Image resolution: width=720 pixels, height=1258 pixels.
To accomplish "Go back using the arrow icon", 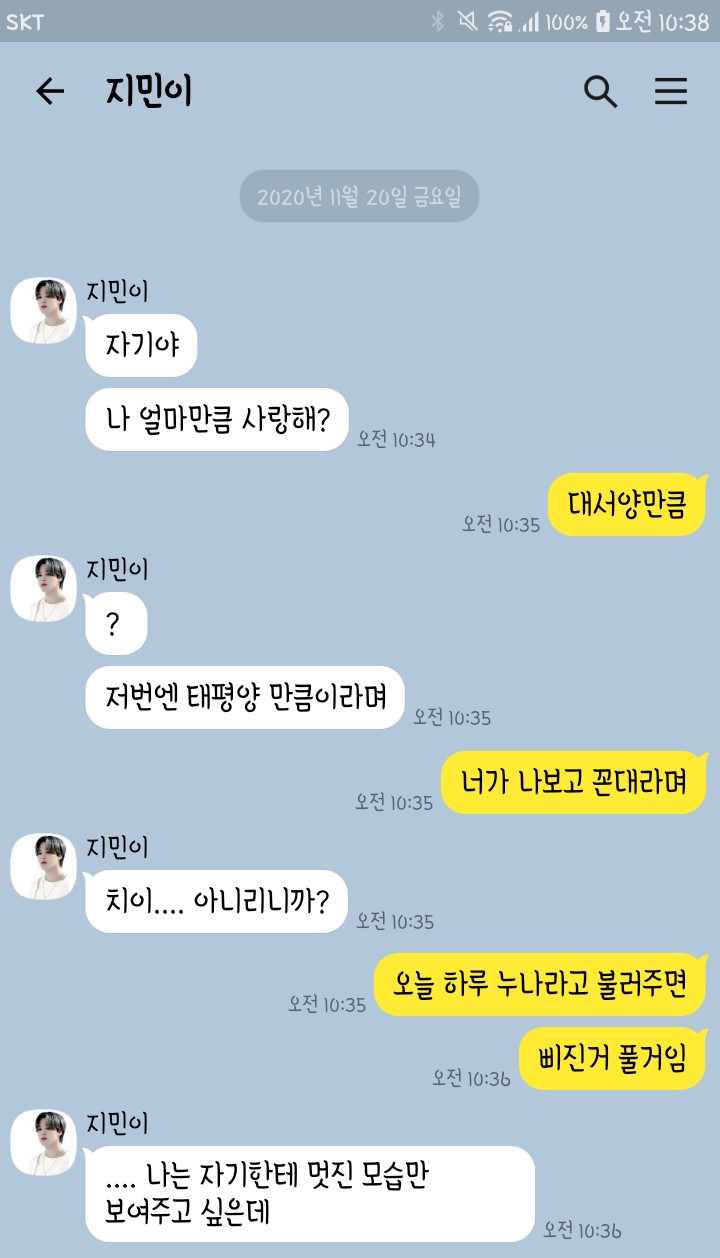I will 49,92.
